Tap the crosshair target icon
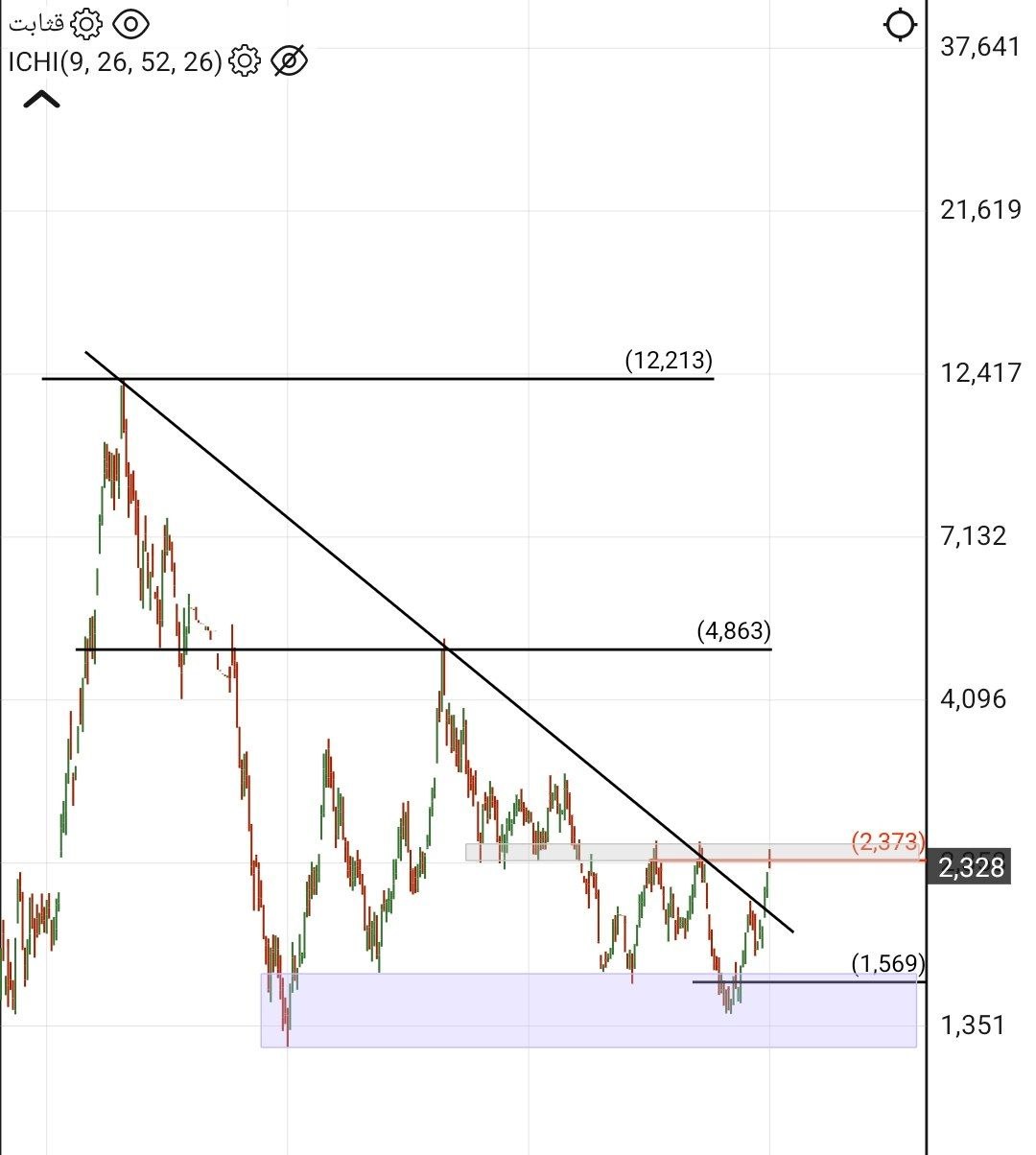The image size is (1036, 1155). click(900, 25)
